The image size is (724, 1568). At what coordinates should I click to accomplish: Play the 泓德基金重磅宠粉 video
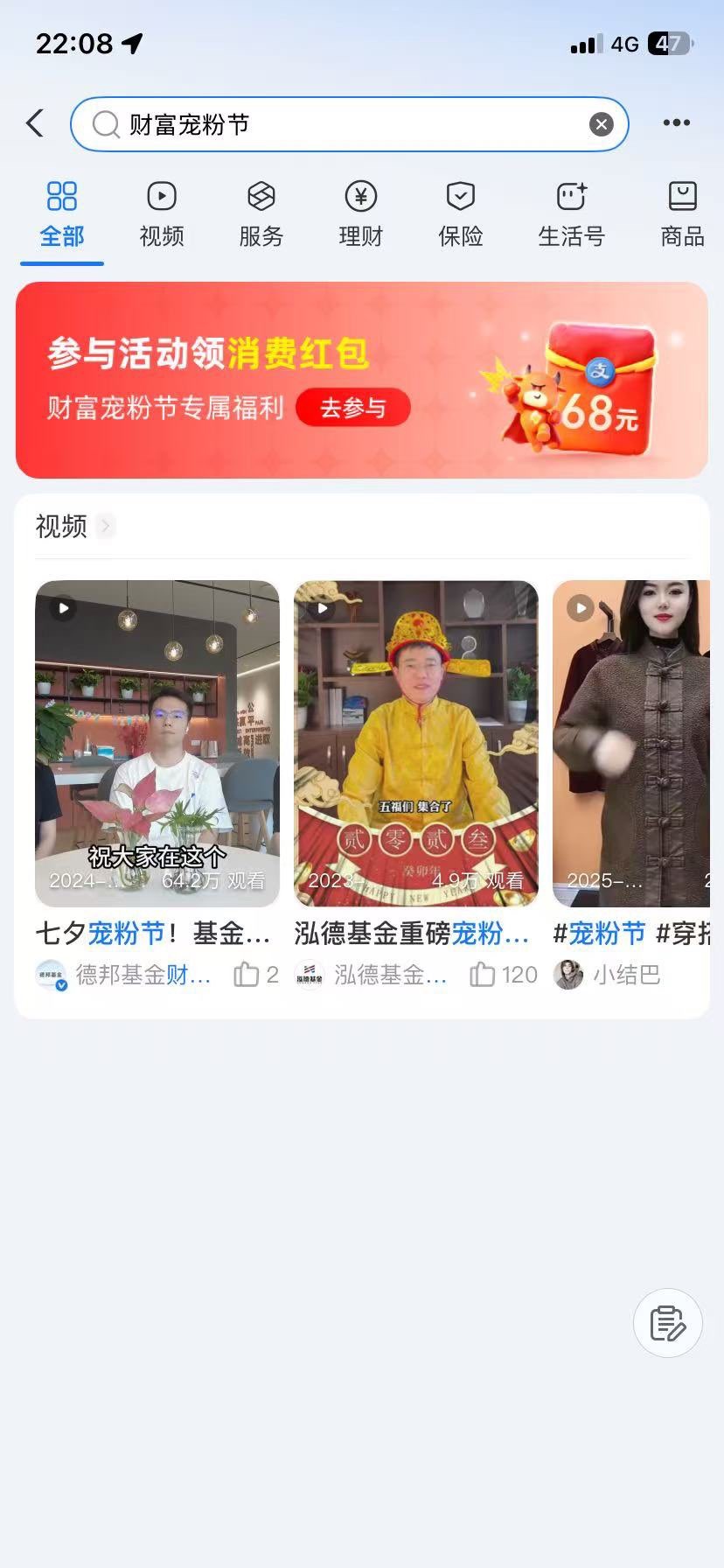click(416, 744)
